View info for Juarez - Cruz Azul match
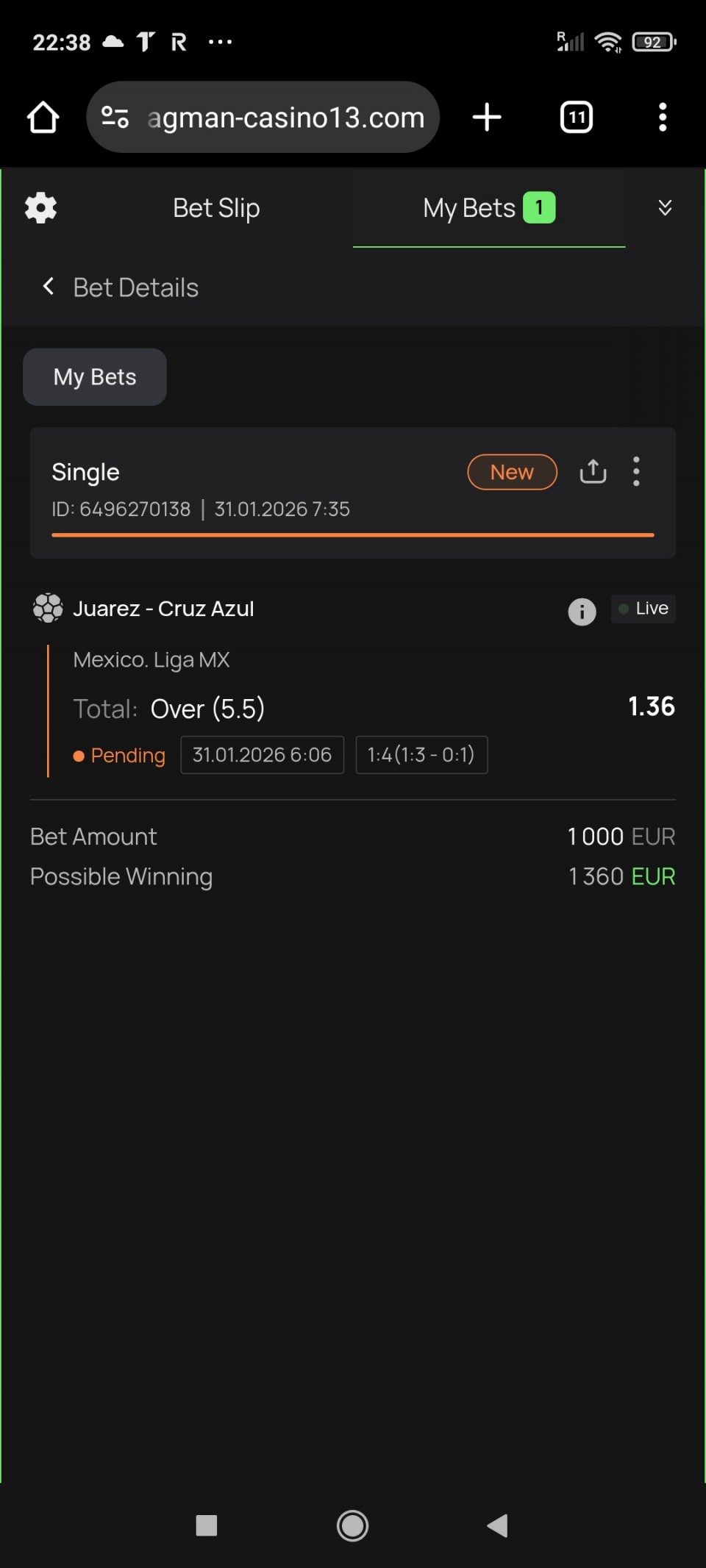Screen dimensions: 706x1568 click(582, 611)
